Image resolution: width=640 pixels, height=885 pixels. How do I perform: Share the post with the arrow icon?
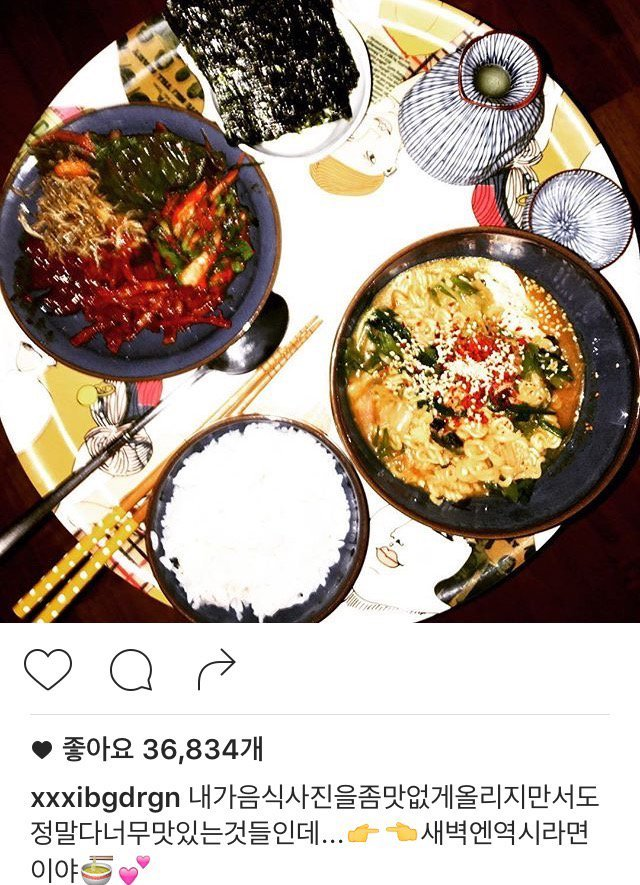point(216,669)
